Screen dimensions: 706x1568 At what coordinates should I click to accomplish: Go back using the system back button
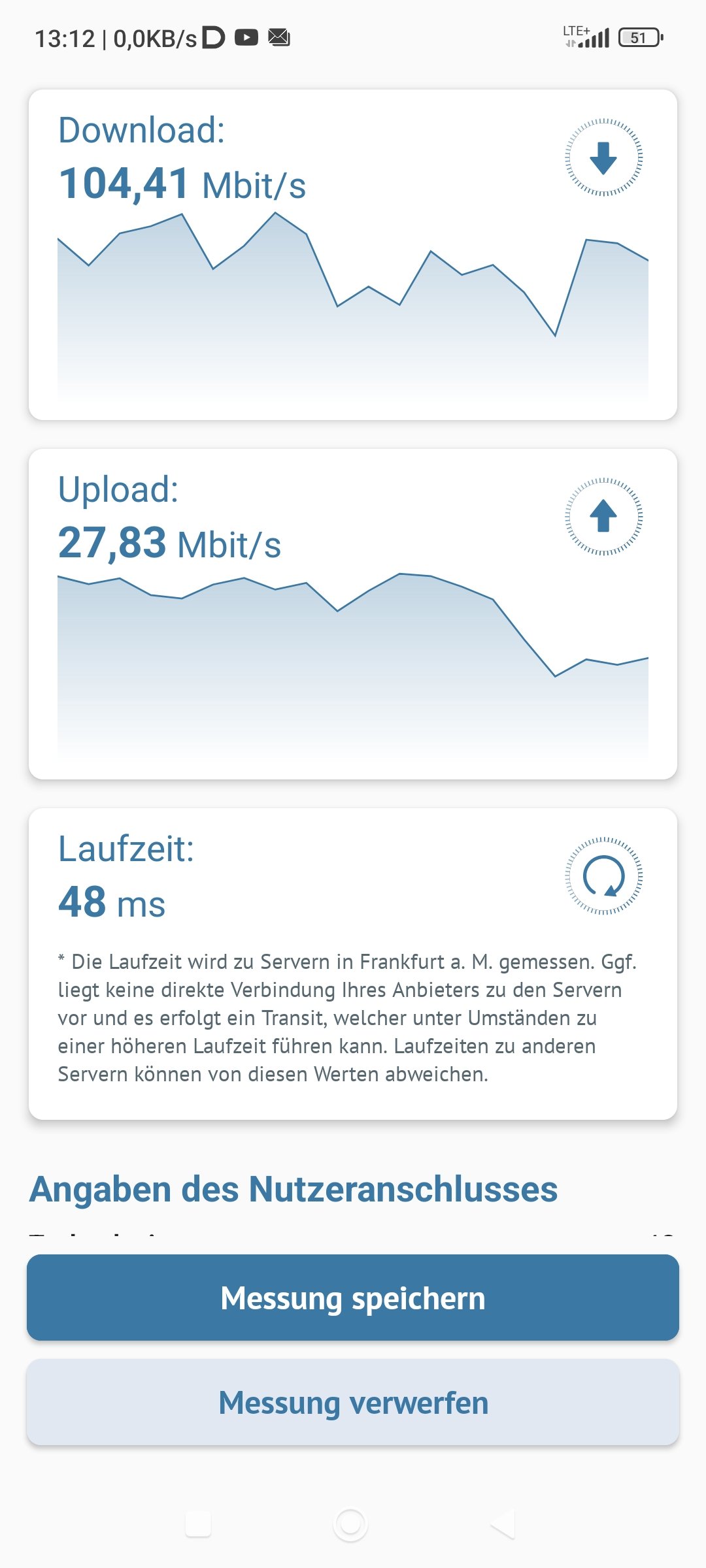pos(503,1524)
